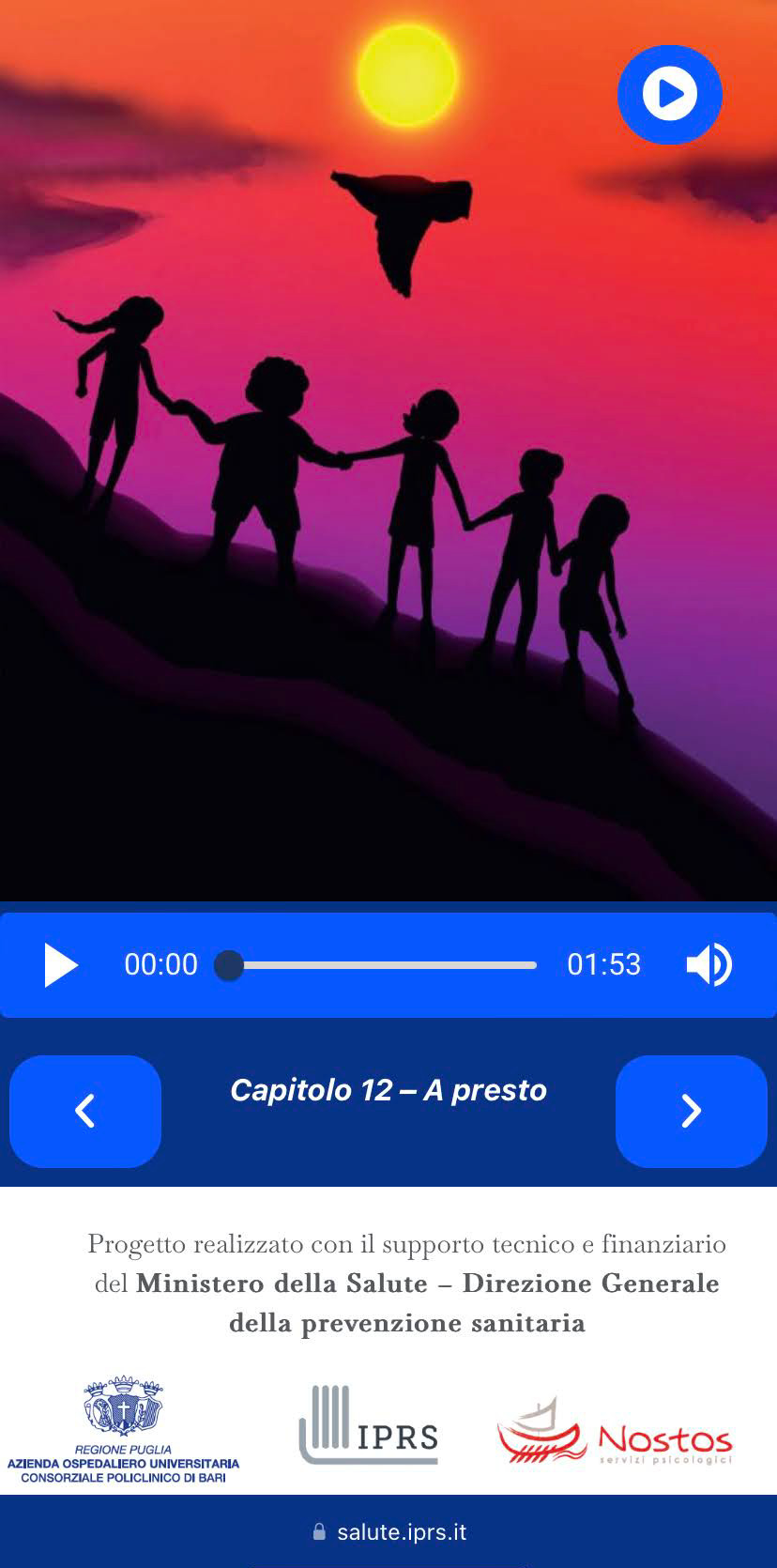Tap the salute.iprs.it address bar
The height and width of the screenshot is (1568, 777).
click(x=388, y=1532)
